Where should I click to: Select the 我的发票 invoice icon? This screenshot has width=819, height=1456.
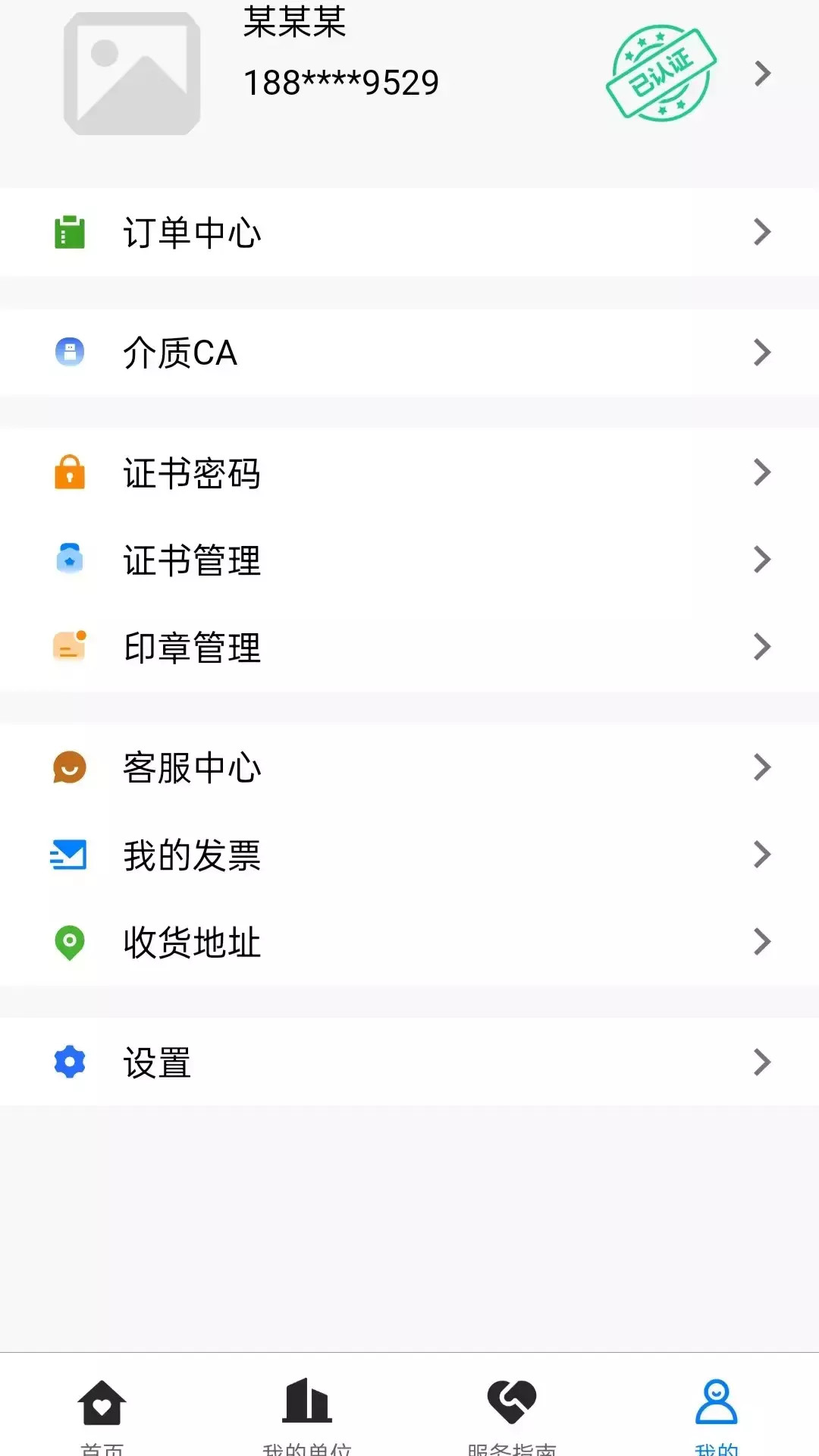[69, 855]
